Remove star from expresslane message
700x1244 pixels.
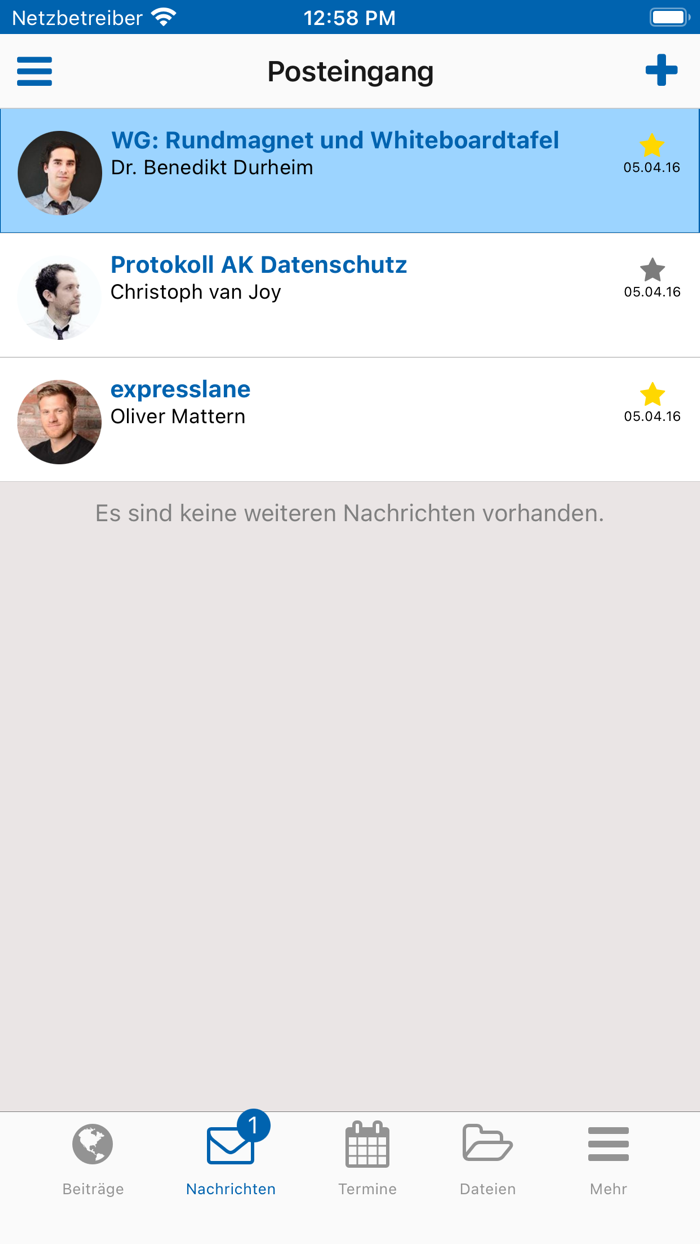point(652,393)
